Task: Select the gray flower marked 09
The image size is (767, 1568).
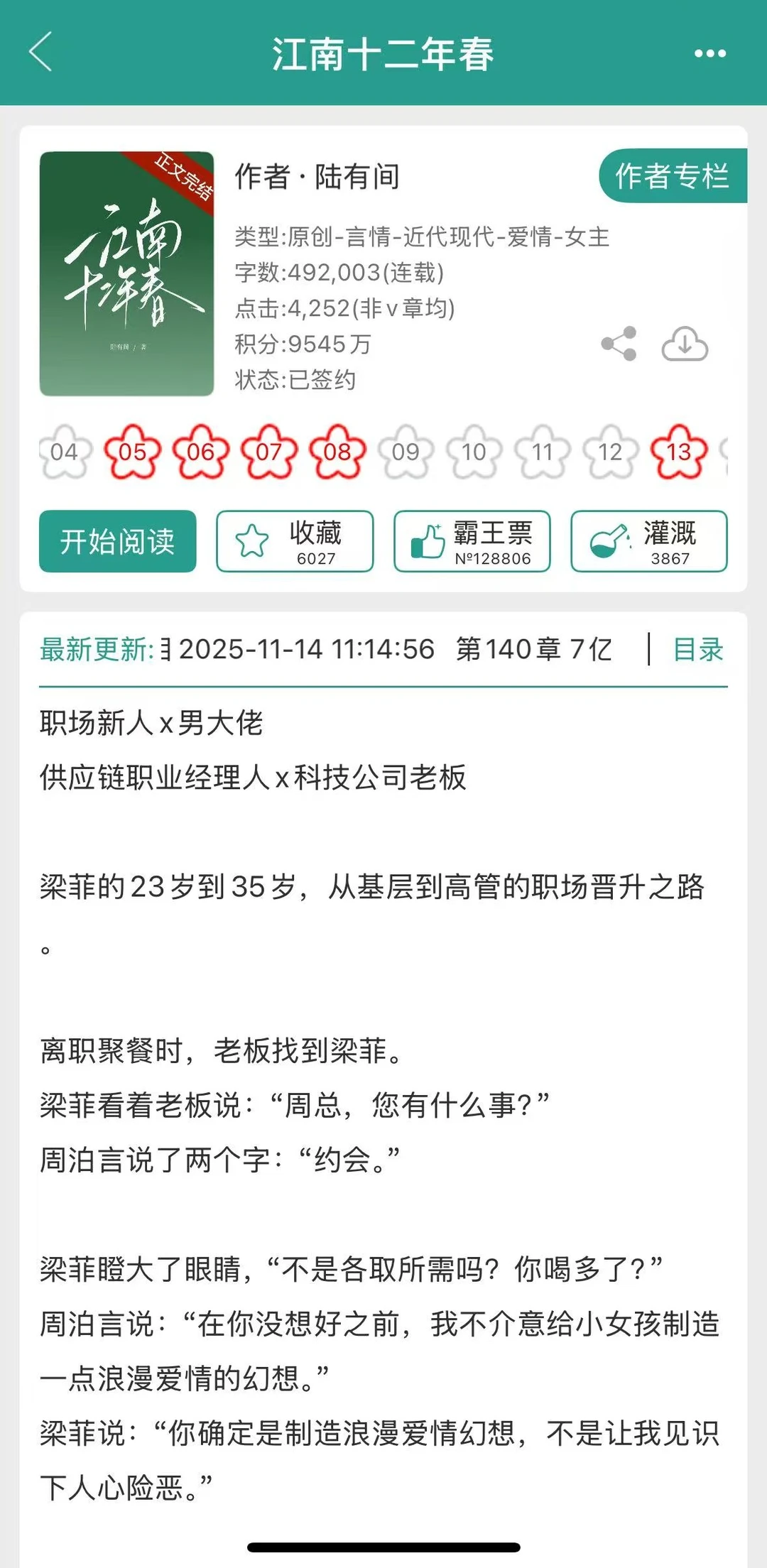Action: 406,451
